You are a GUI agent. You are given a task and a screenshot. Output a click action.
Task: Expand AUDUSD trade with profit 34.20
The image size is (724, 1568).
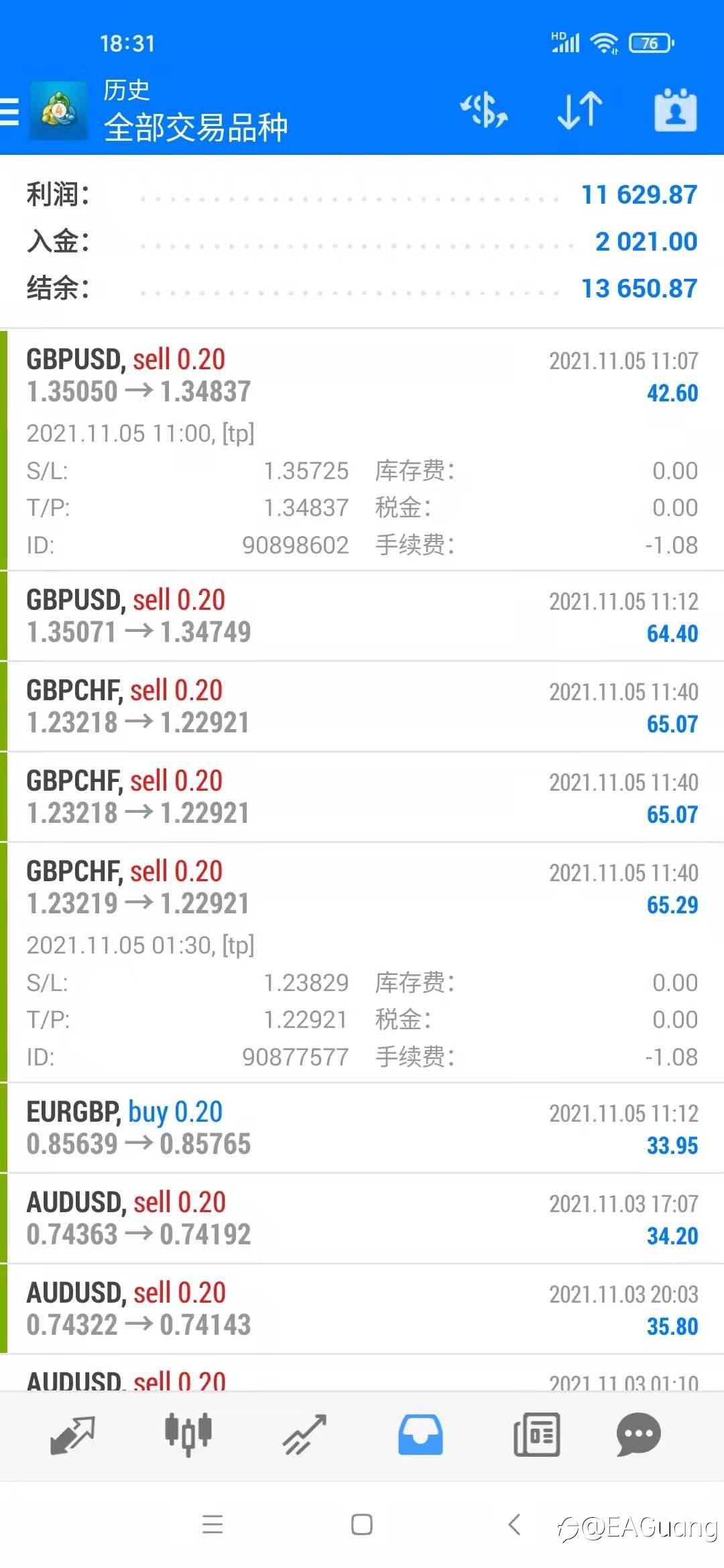(x=362, y=1218)
